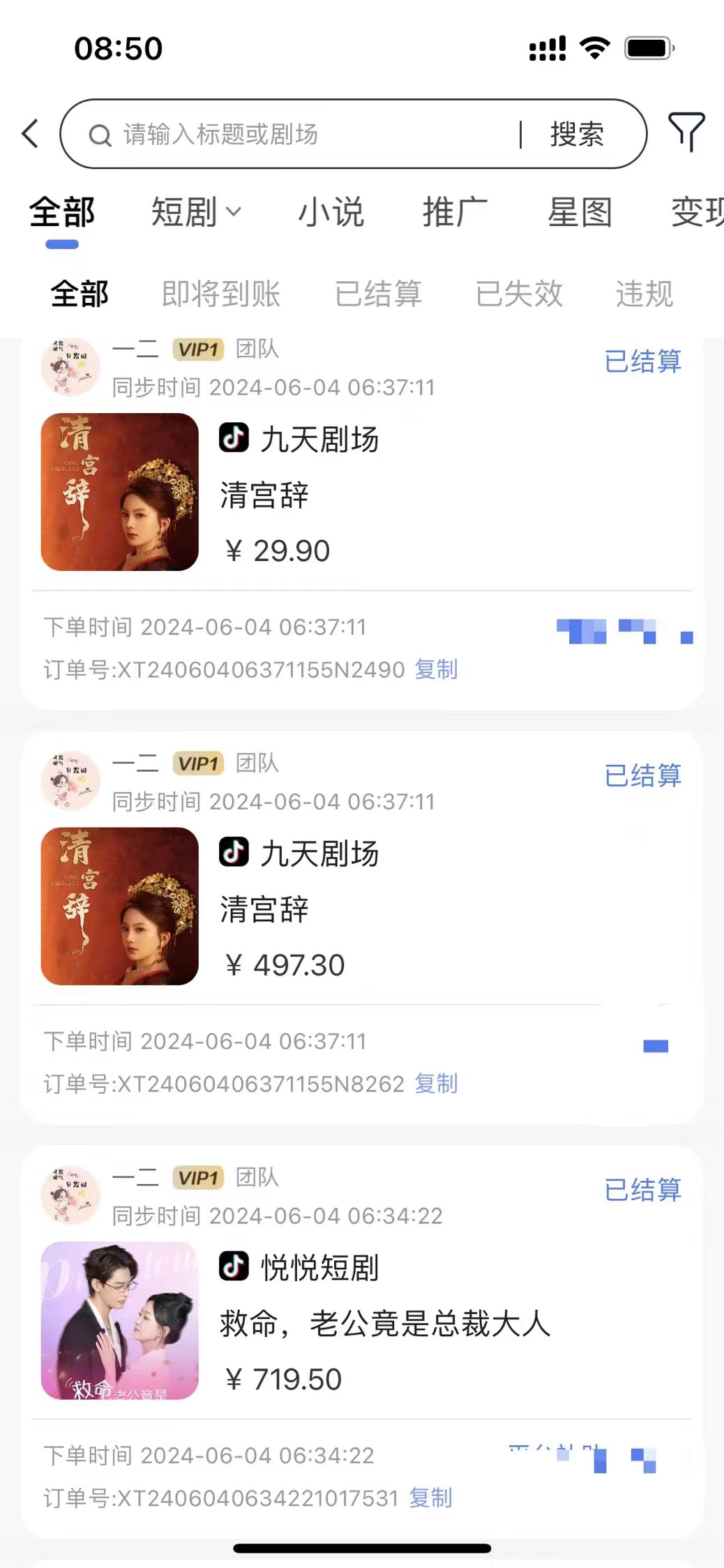This screenshot has height=1568, width=724.
Task: Show 已结算 orders filter
Action: [x=378, y=294]
